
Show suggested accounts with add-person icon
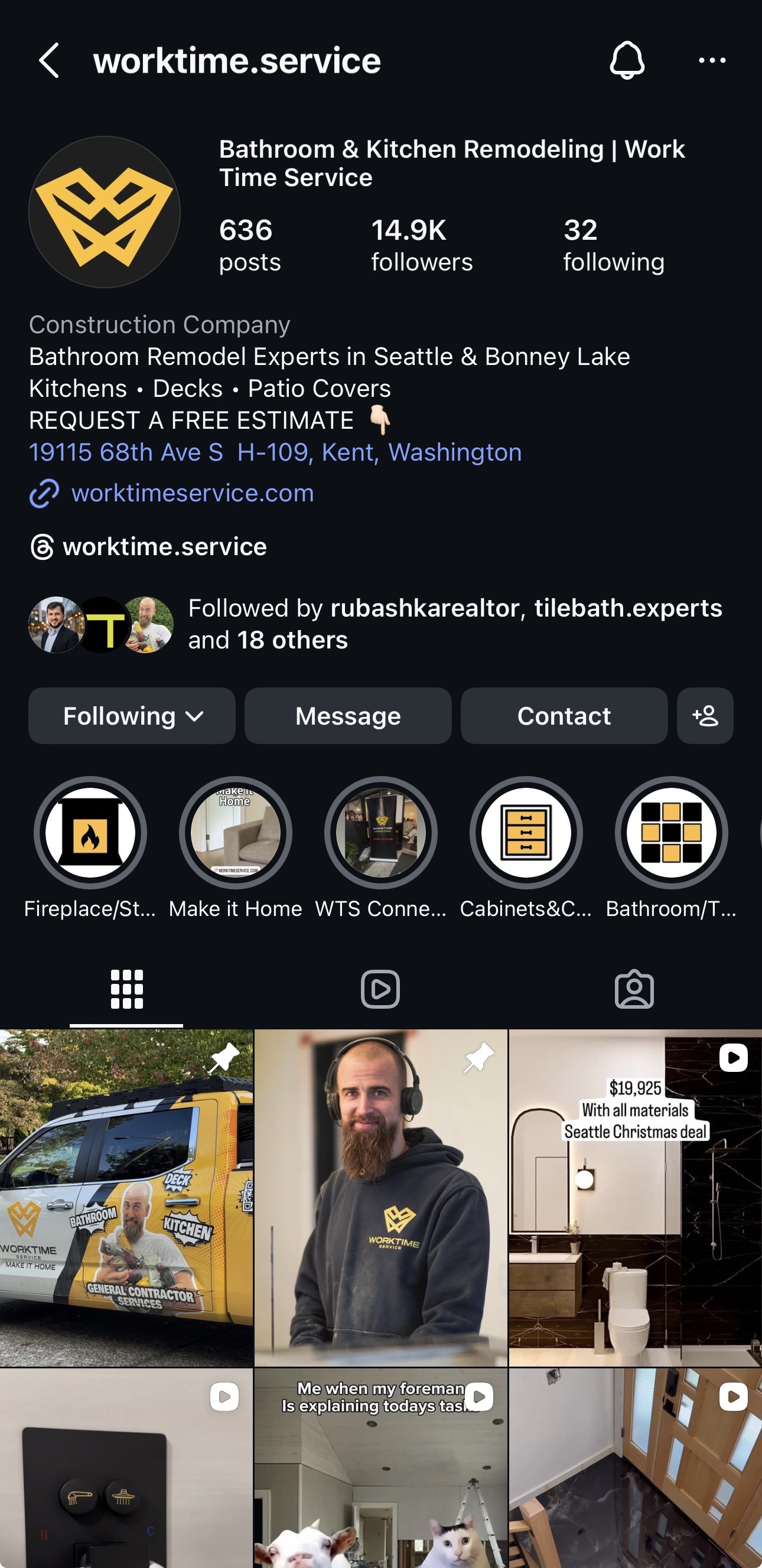click(705, 716)
